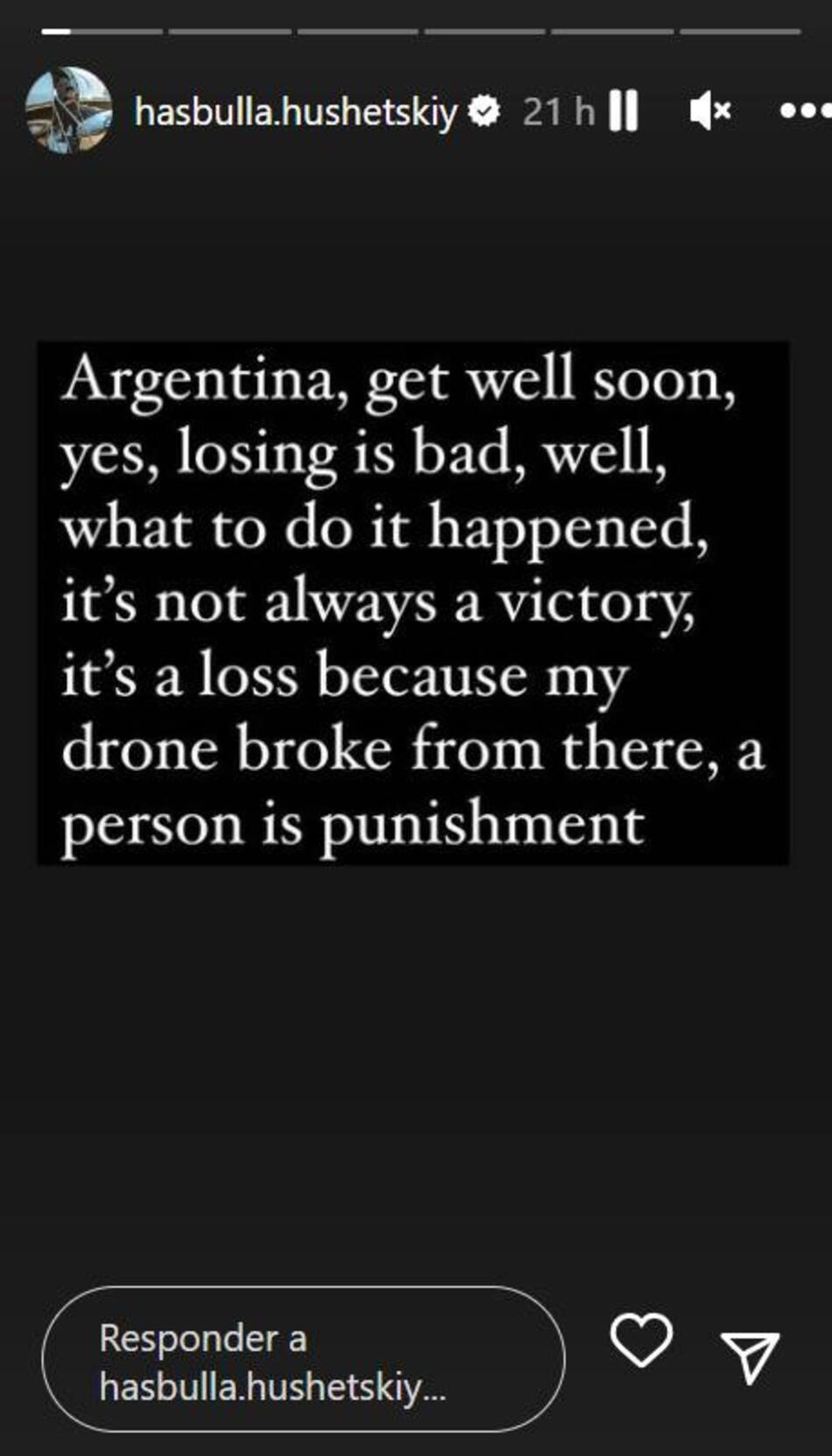Share this story via paper plane

[x=749, y=1356]
